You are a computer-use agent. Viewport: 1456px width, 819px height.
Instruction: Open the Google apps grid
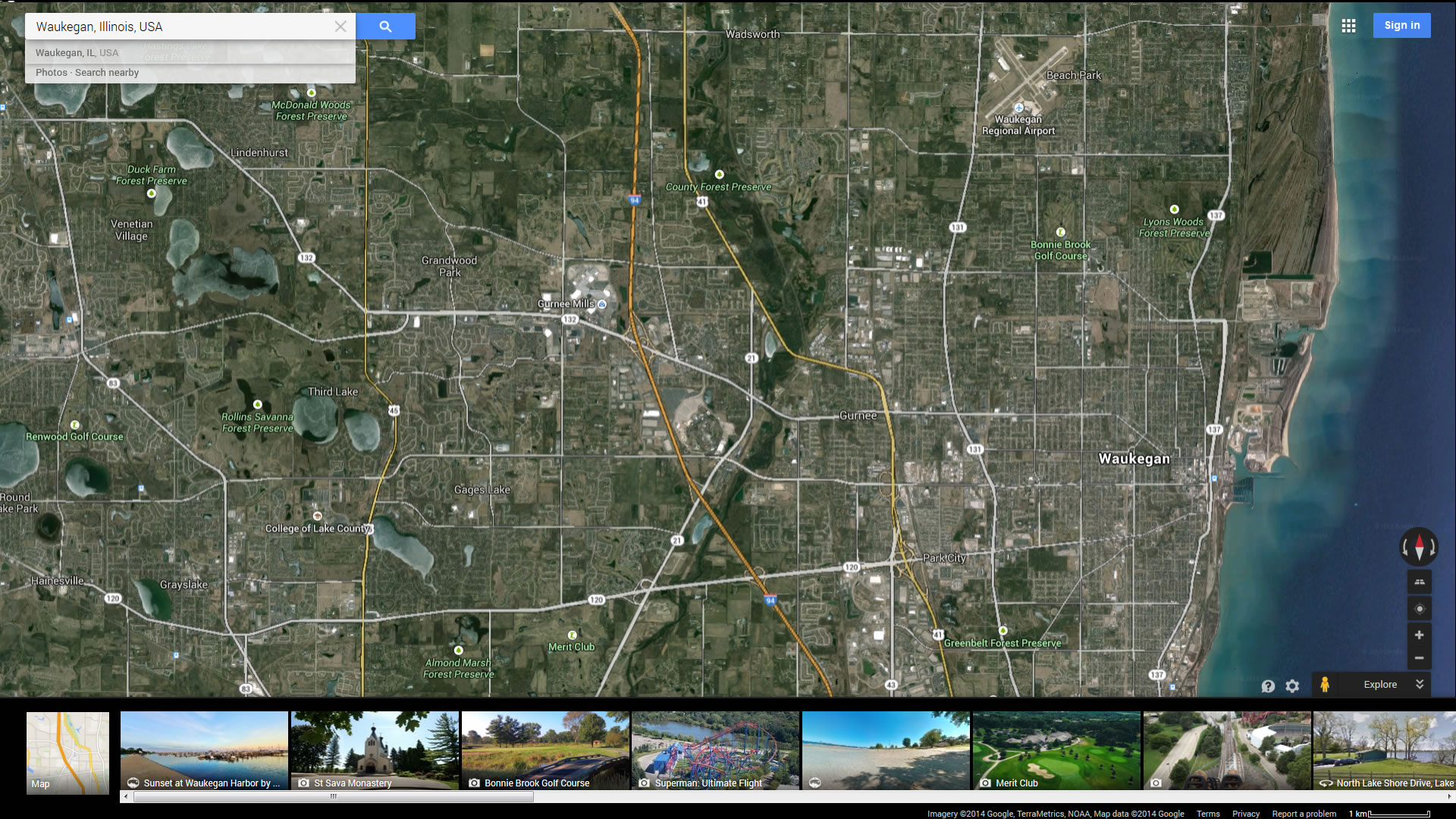pyautogui.click(x=1348, y=26)
